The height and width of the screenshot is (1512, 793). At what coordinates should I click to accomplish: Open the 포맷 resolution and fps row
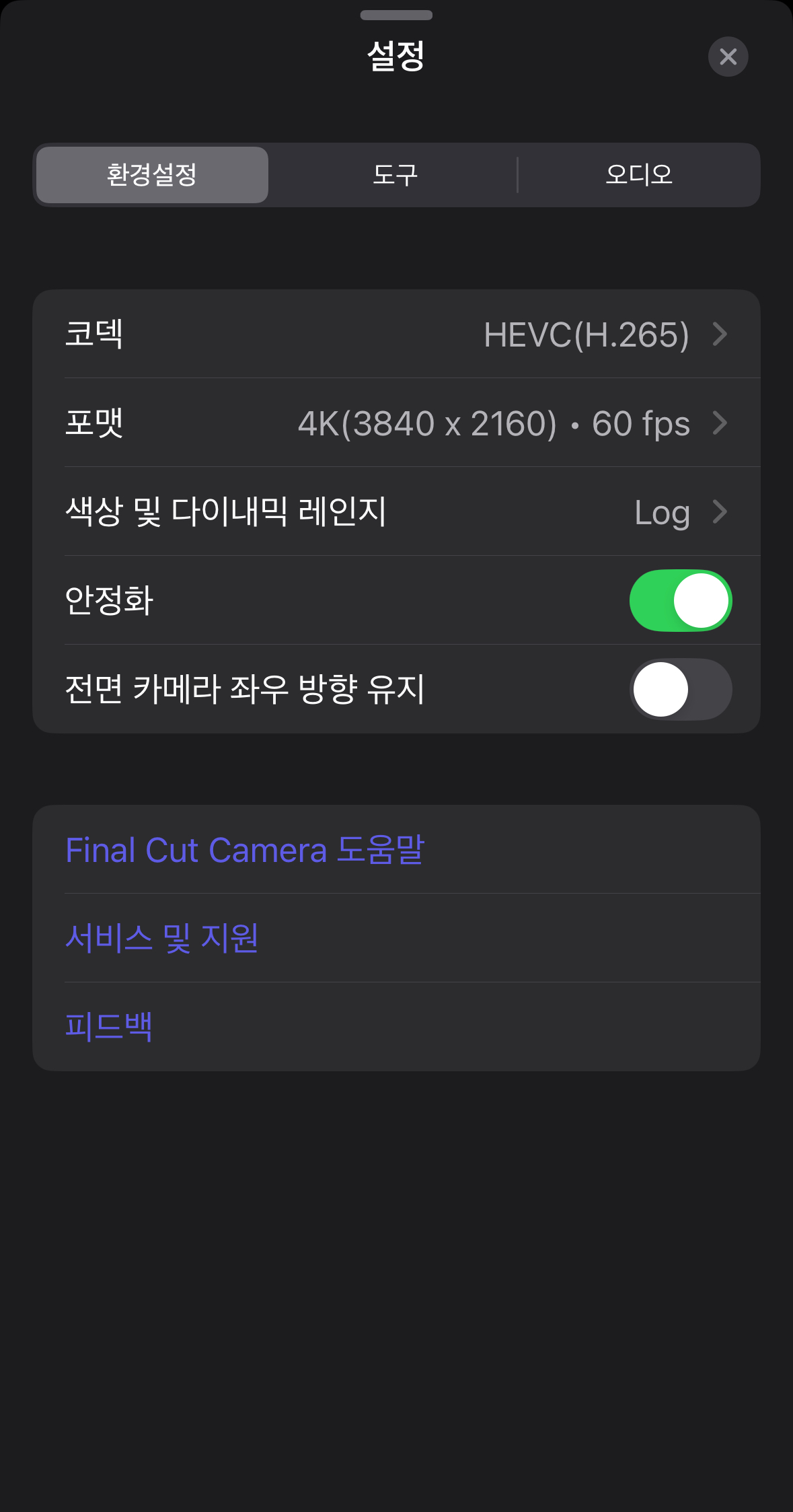396,423
